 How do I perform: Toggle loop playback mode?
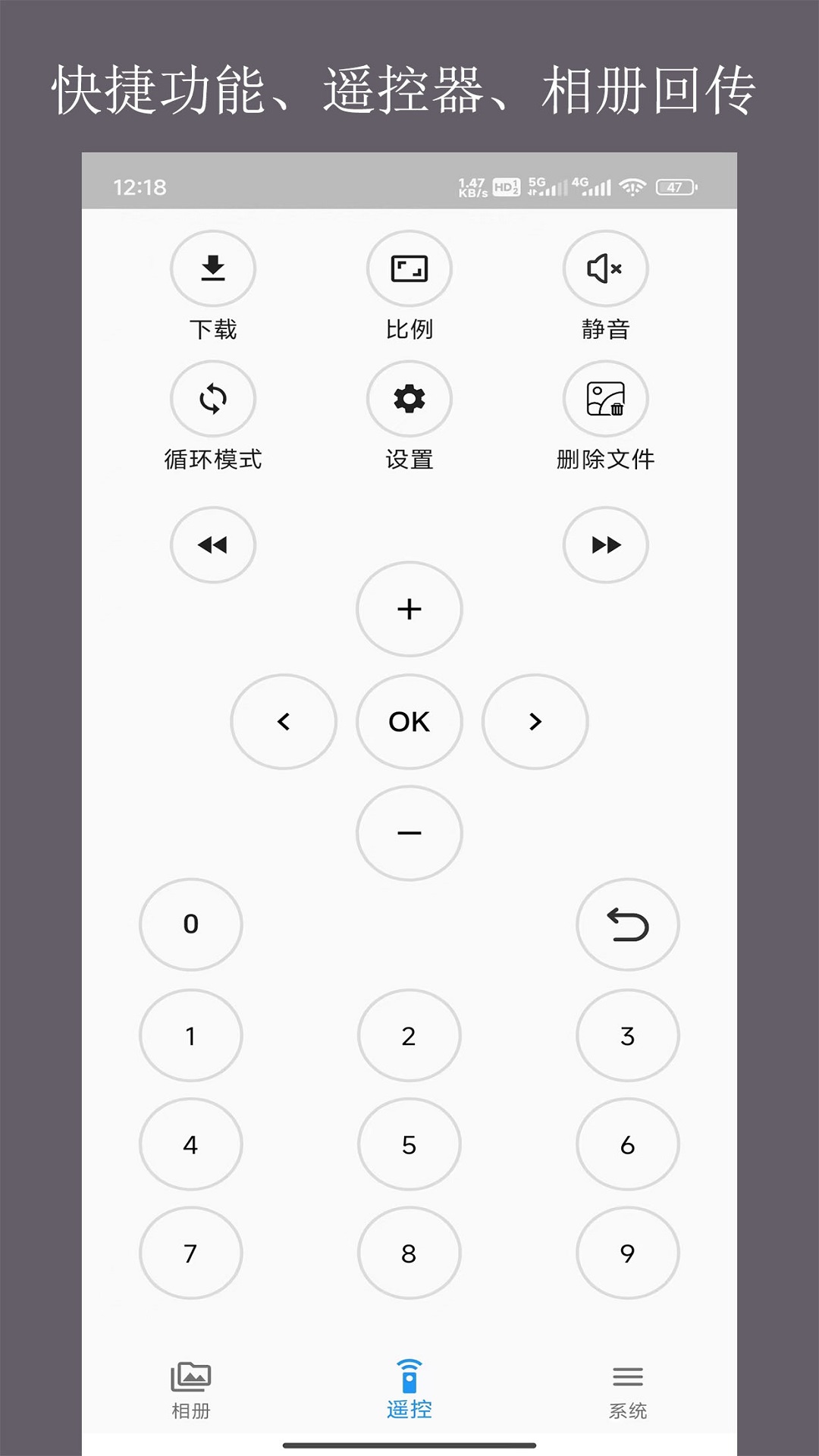tap(212, 399)
